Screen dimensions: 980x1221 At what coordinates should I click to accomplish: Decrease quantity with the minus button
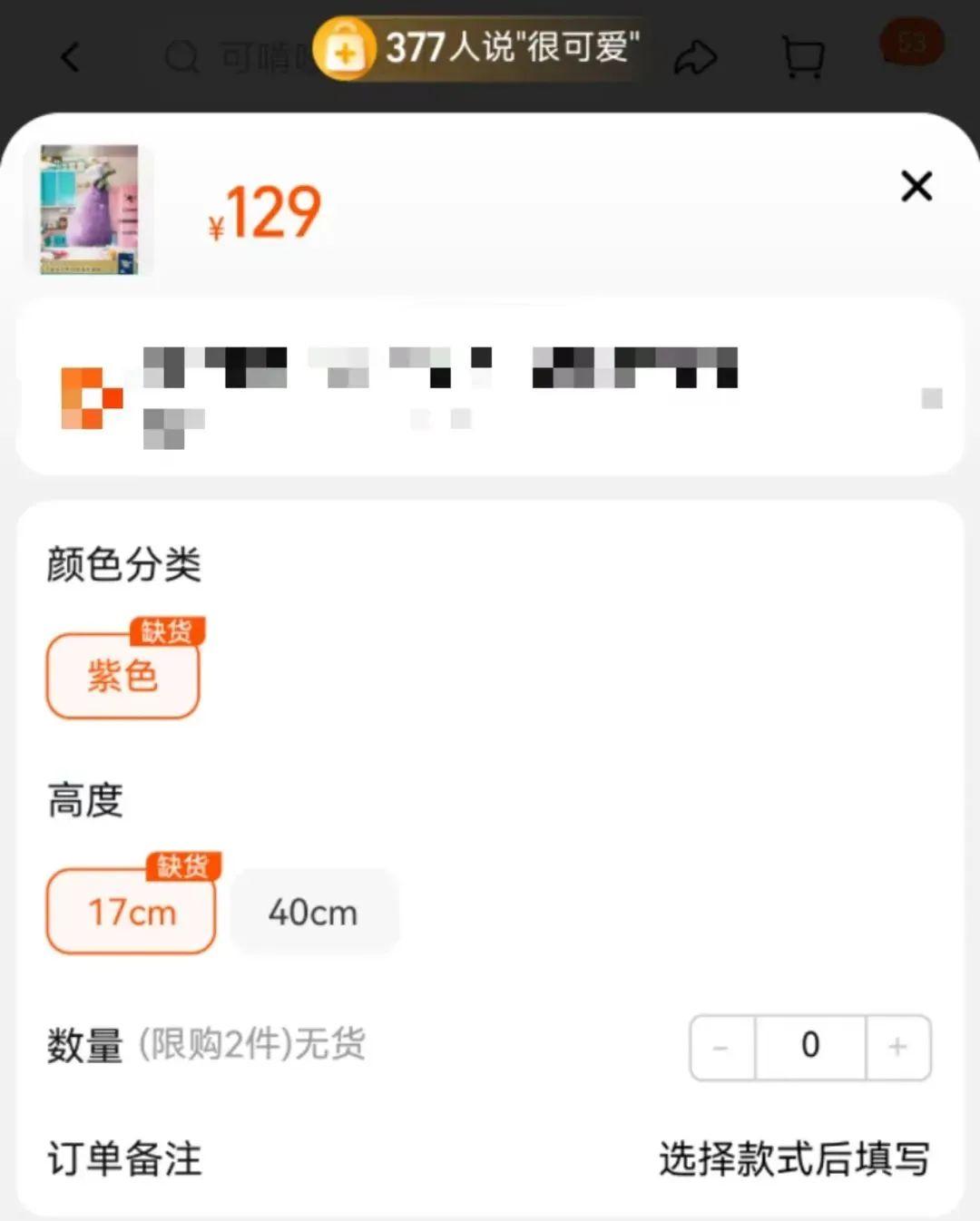(721, 1047)
